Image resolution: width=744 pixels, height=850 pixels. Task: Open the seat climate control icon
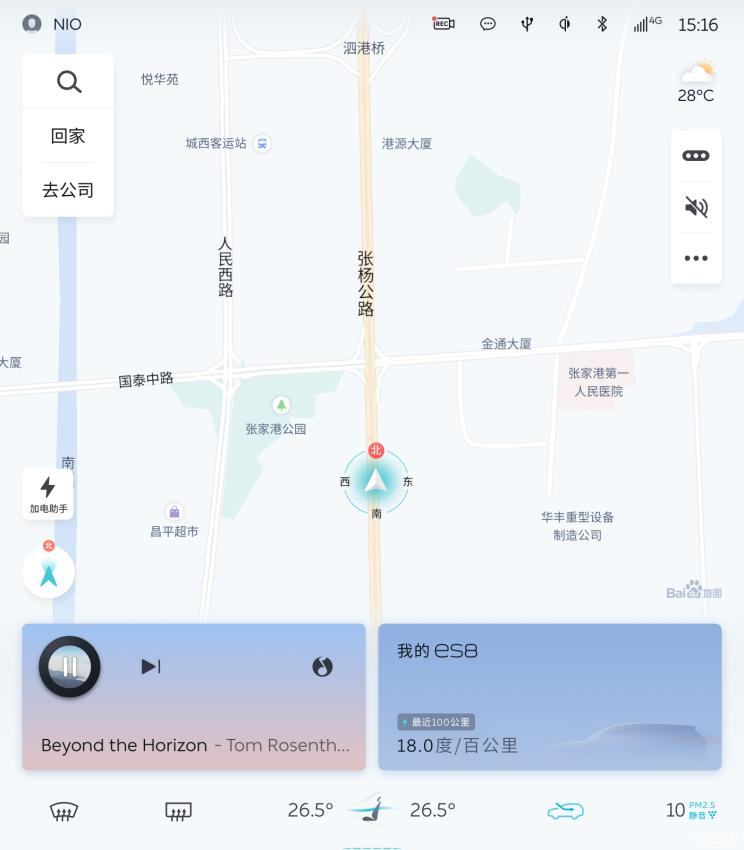pos(371,811)
